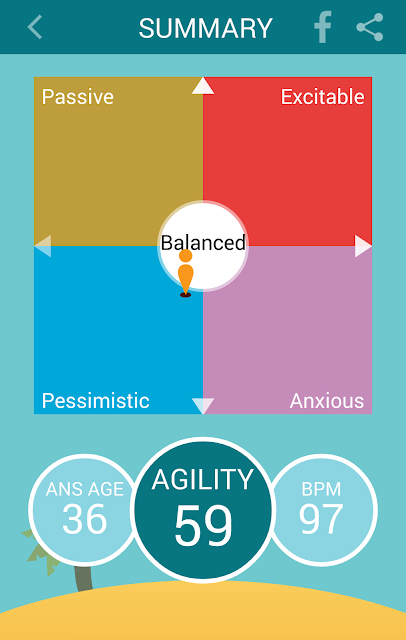Tap the AGILITY 59 circle
The image size is (406, 640).
click(203, 510)
